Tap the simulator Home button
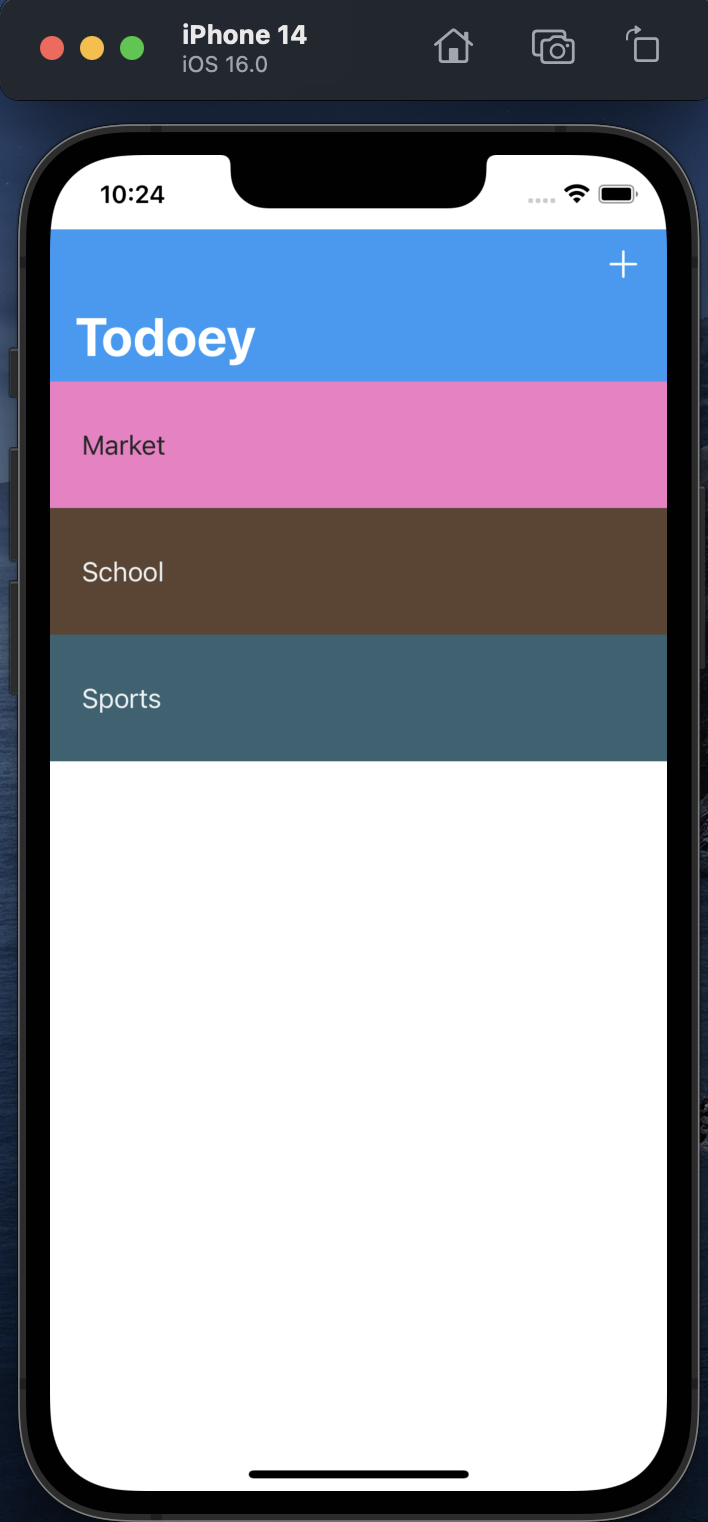The image size is (708, 1522). pos(453,47)
